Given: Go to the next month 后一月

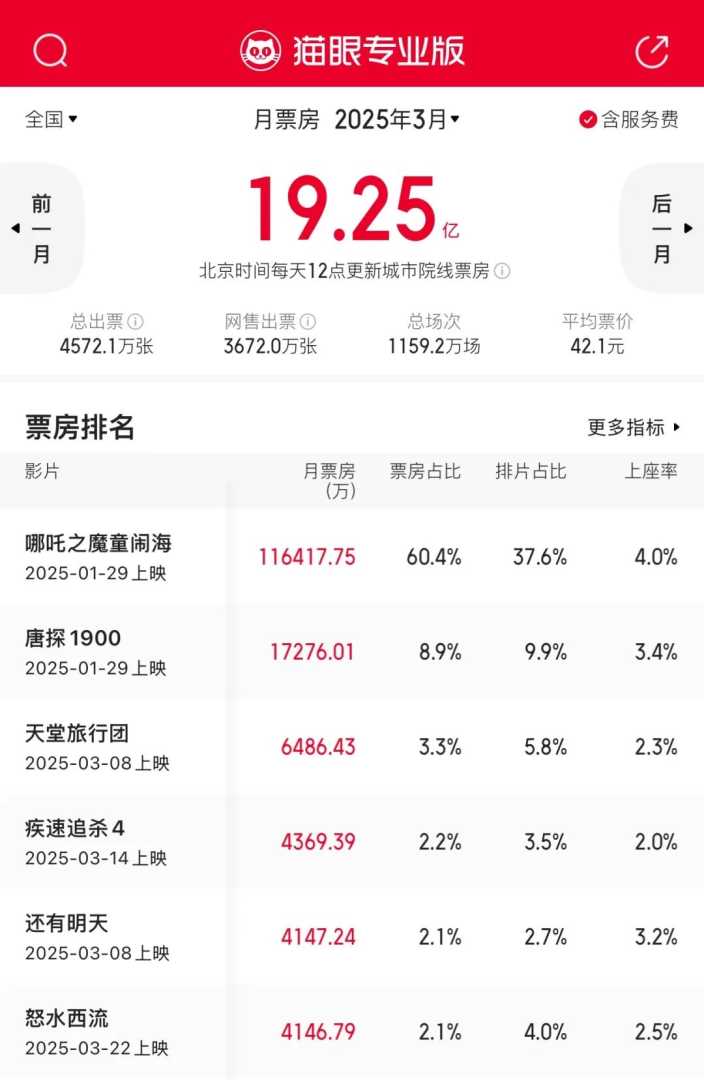Looking at the screenshot, I should pos(664,228).
